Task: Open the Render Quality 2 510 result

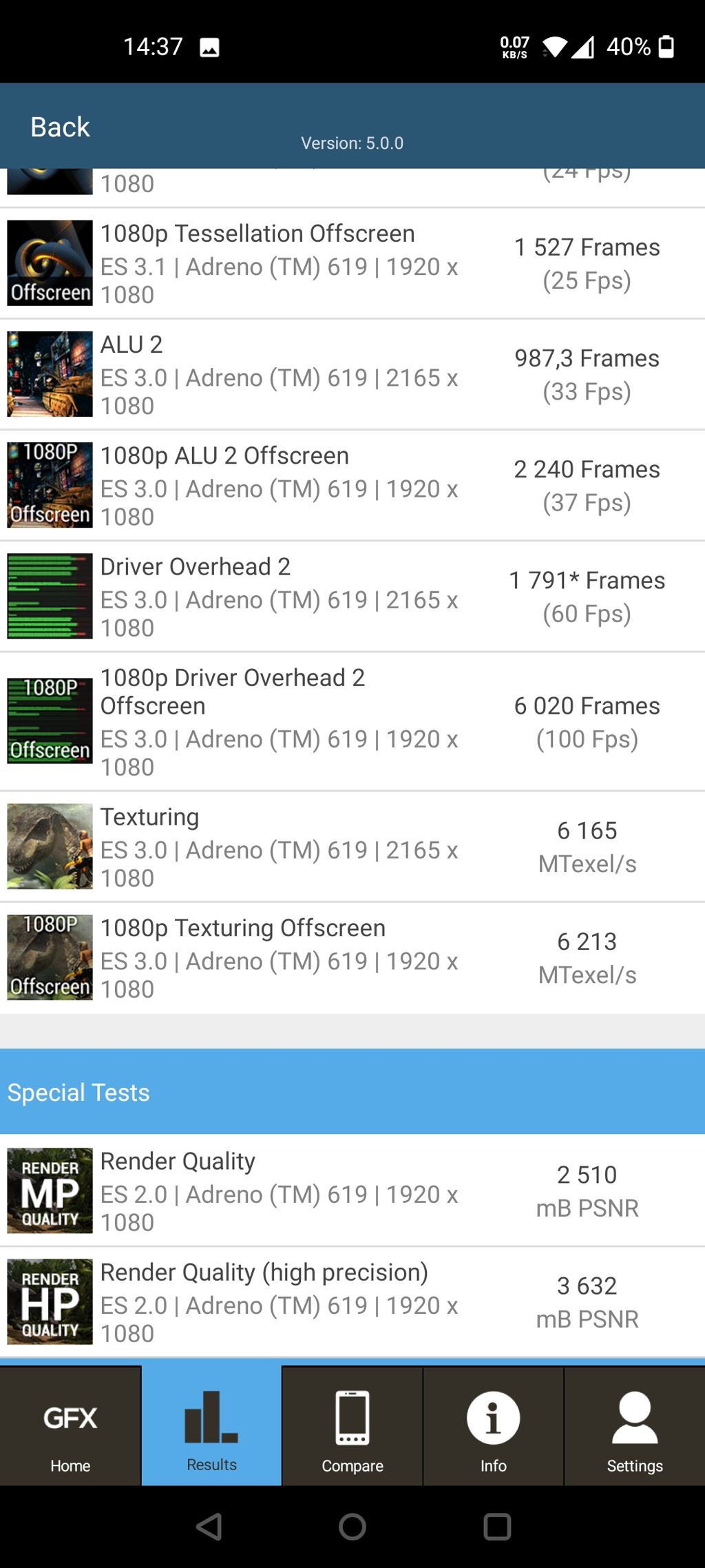Action: tap(352, 1191)
